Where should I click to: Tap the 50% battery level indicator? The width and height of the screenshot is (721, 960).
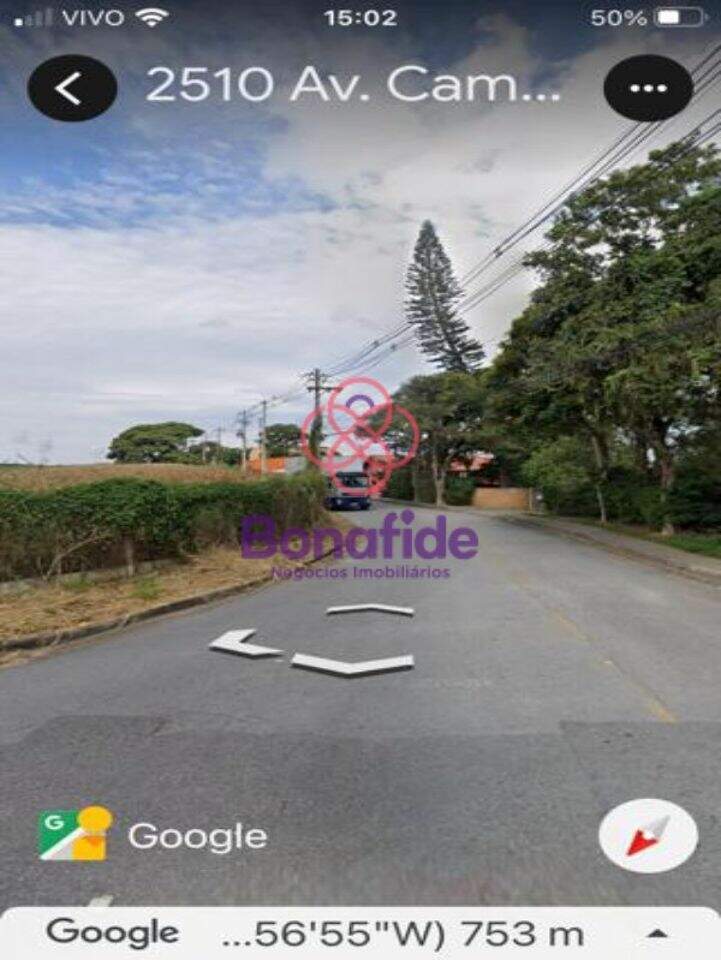(x=618, y=16)
